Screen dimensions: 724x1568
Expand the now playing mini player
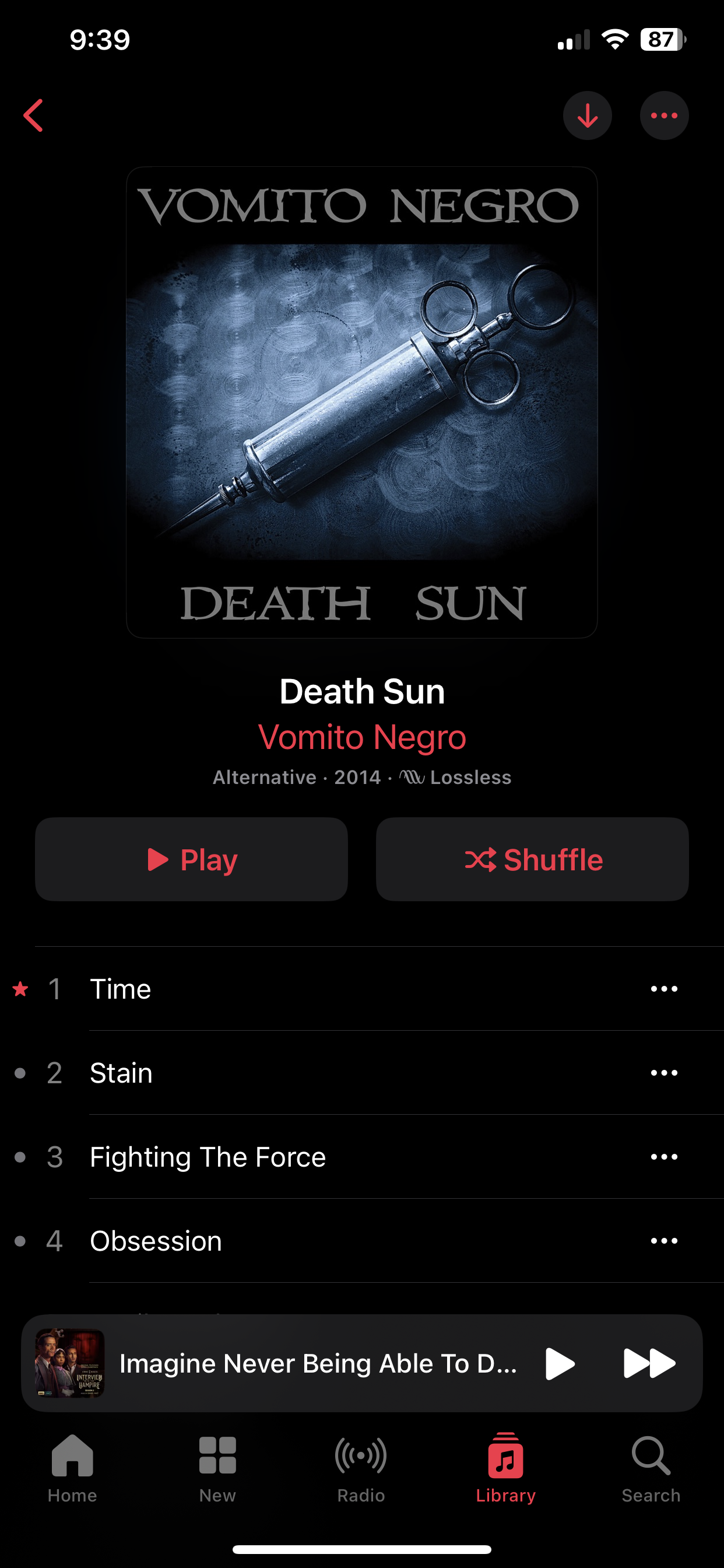317,1363
